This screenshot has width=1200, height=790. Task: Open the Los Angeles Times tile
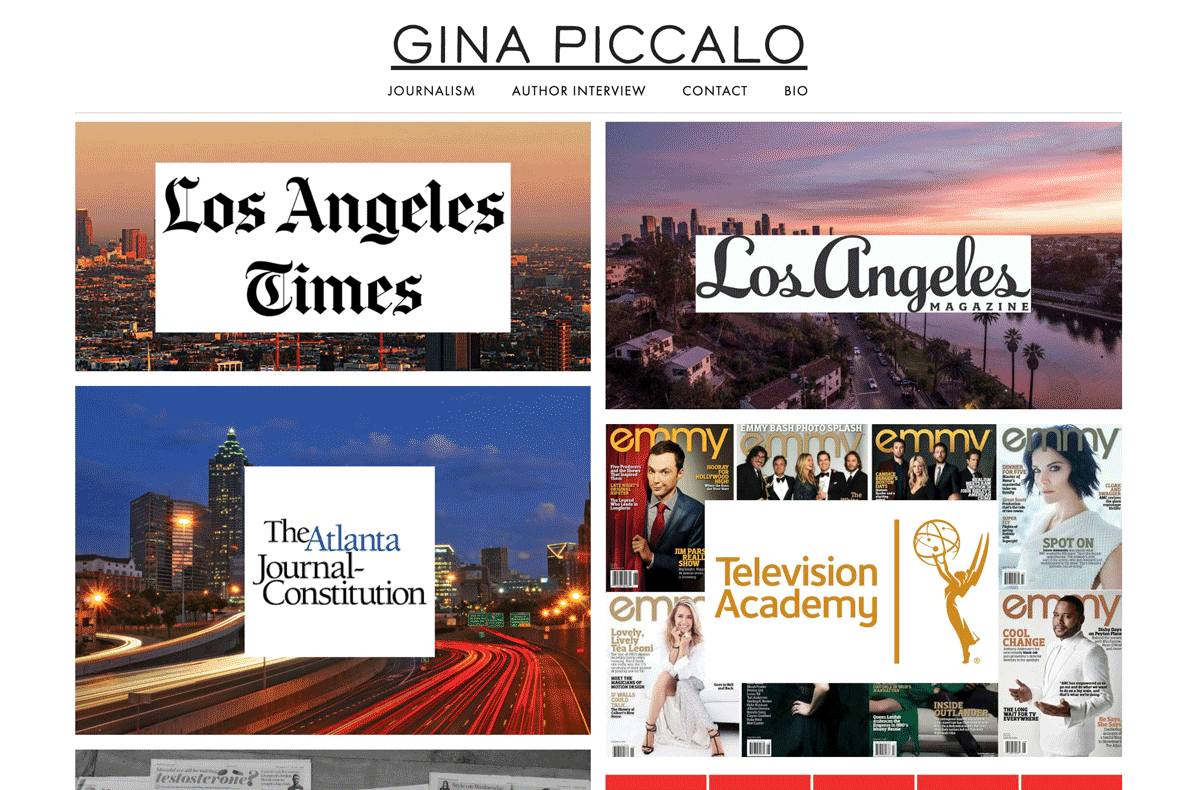click(333, 247)
